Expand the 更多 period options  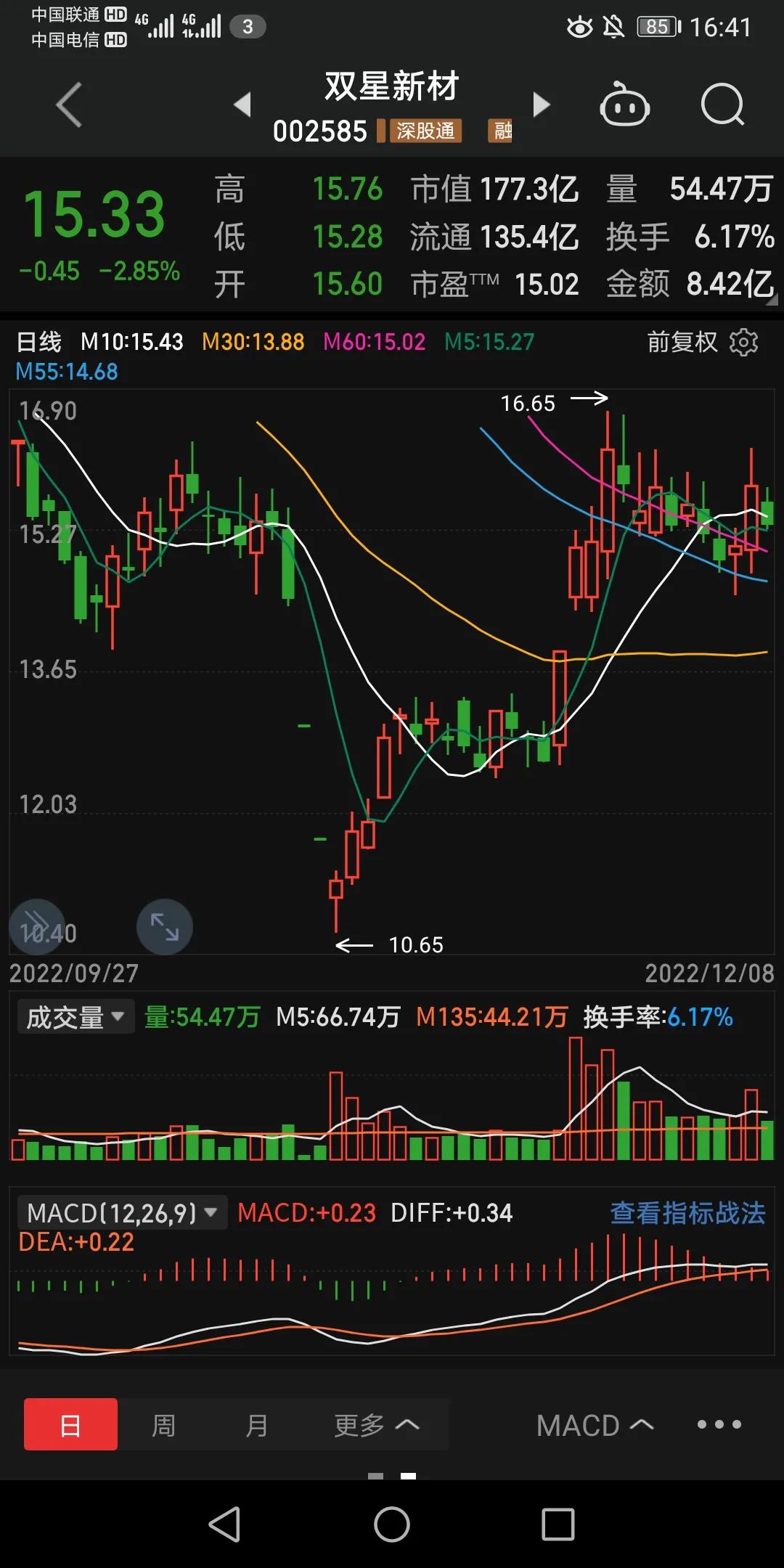tap(375, 1425)
